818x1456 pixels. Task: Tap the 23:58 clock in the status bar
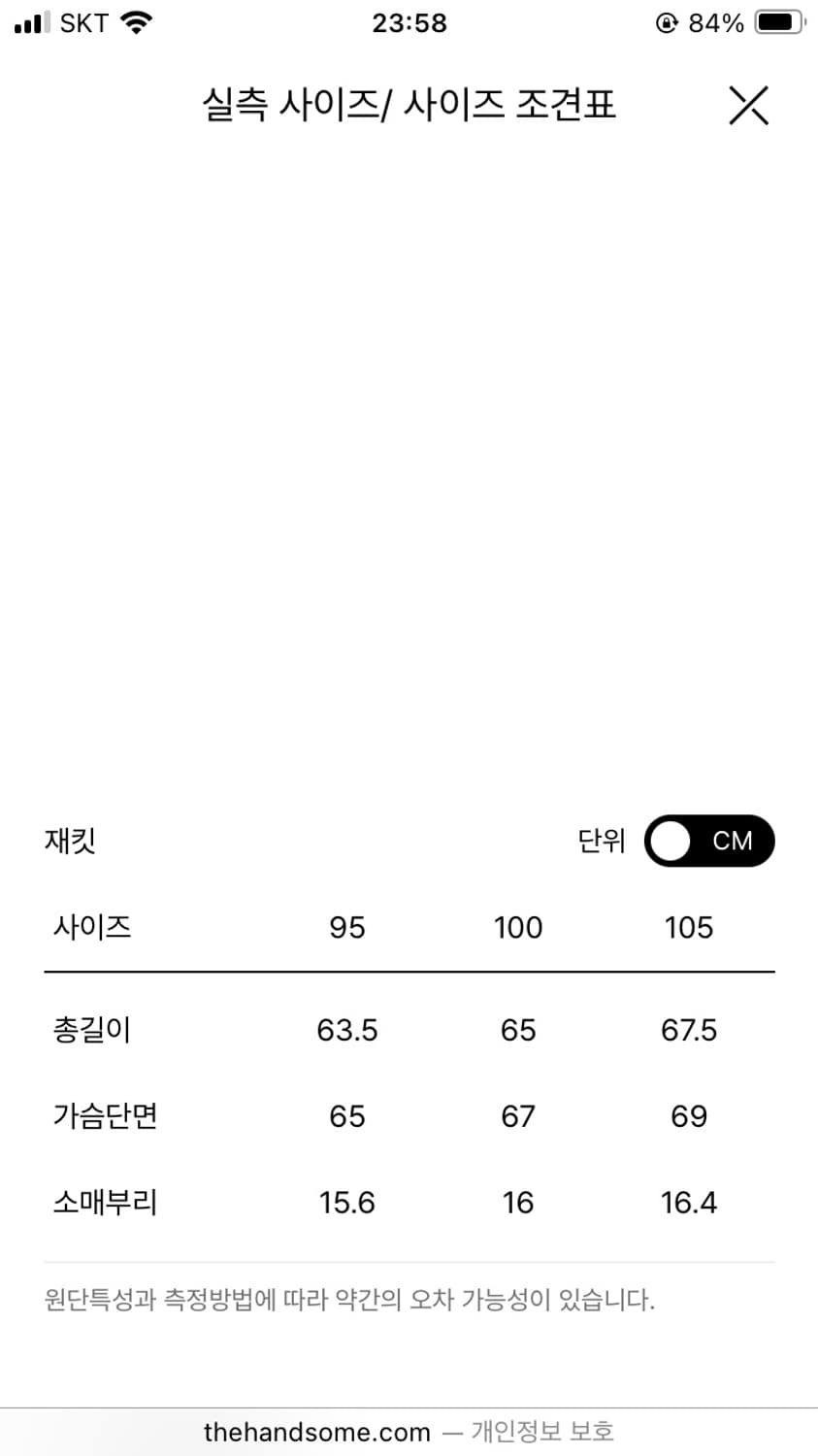coord(409,22)
